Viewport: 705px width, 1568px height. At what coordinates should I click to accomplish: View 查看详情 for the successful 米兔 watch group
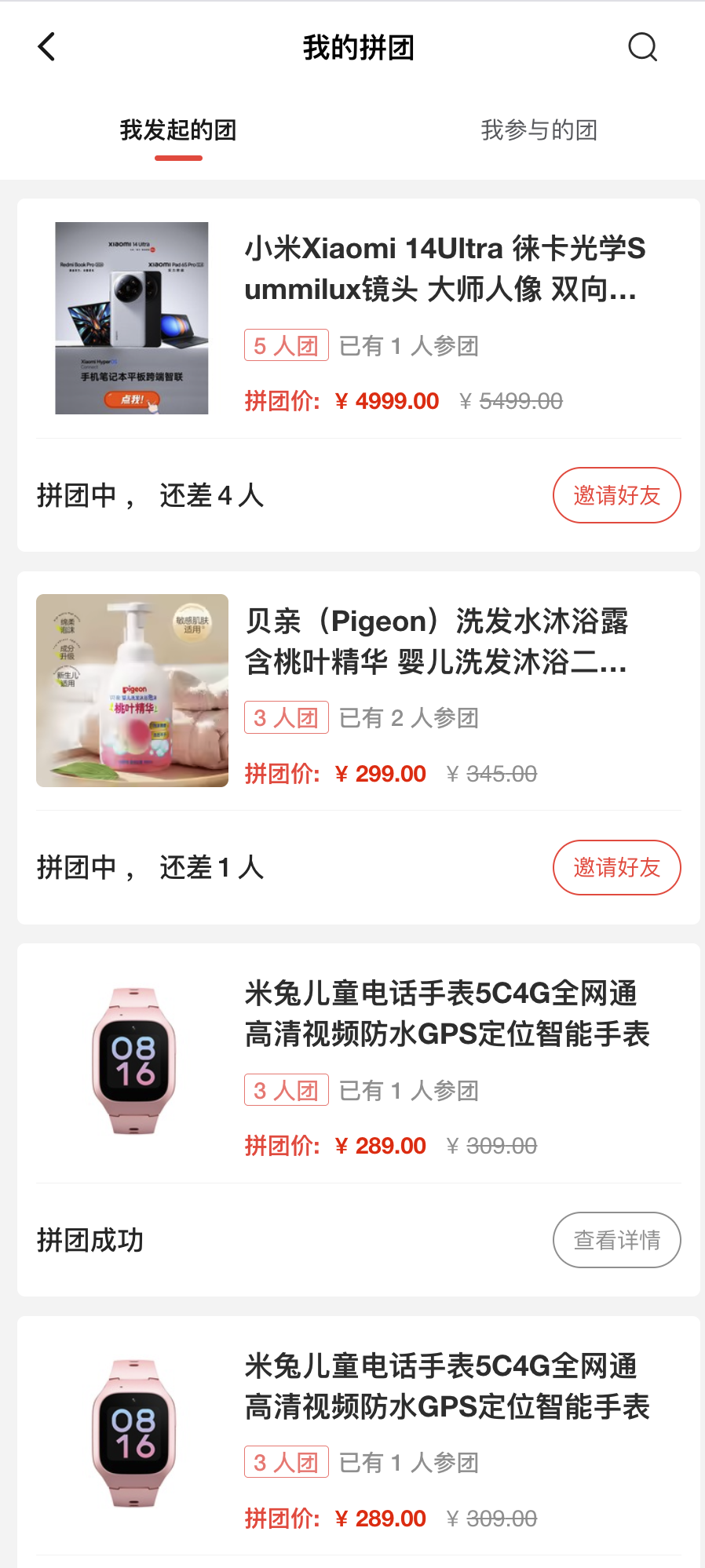click(x=616, y=1240)
